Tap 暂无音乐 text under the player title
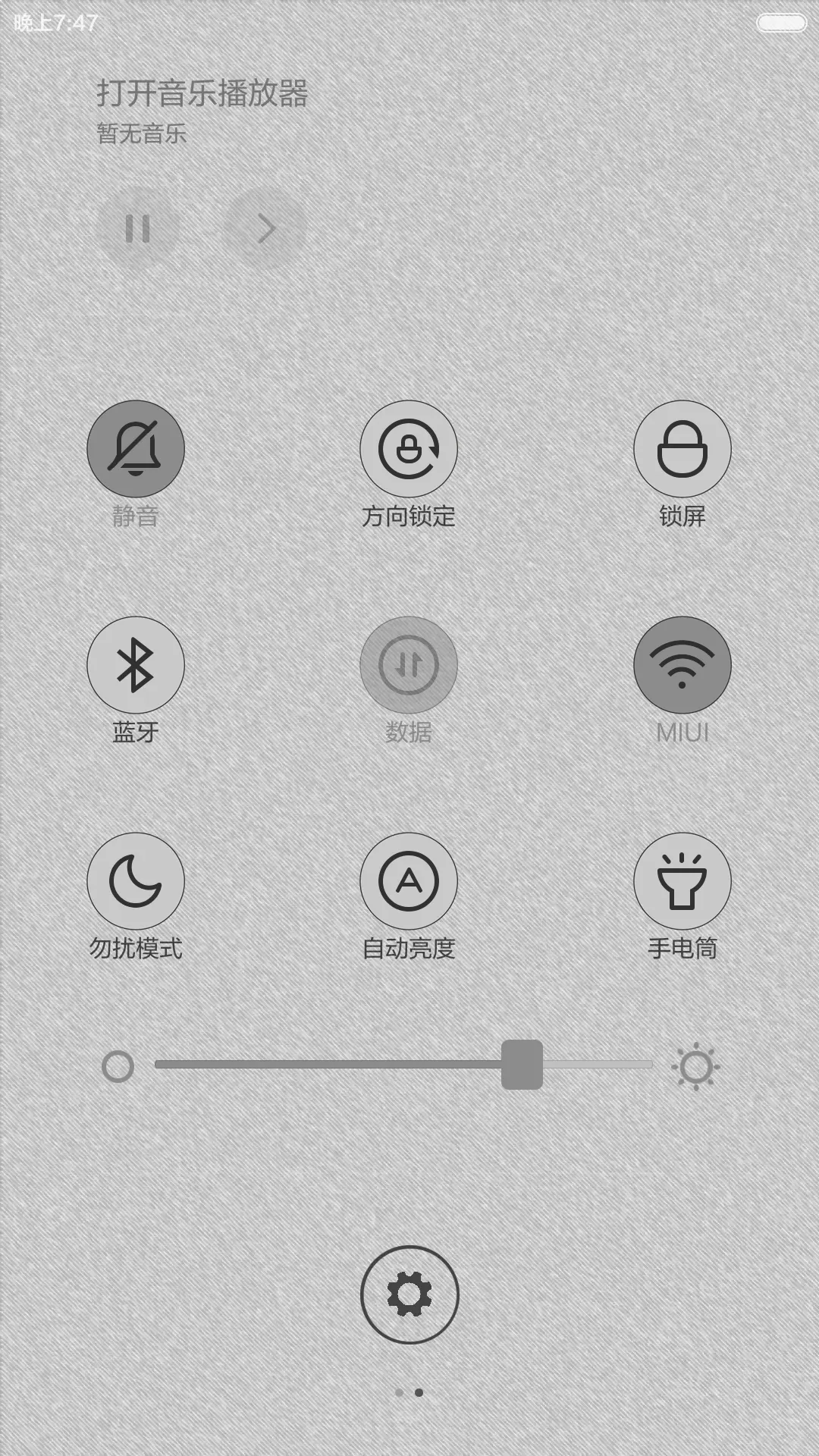 tap(141, 133)
